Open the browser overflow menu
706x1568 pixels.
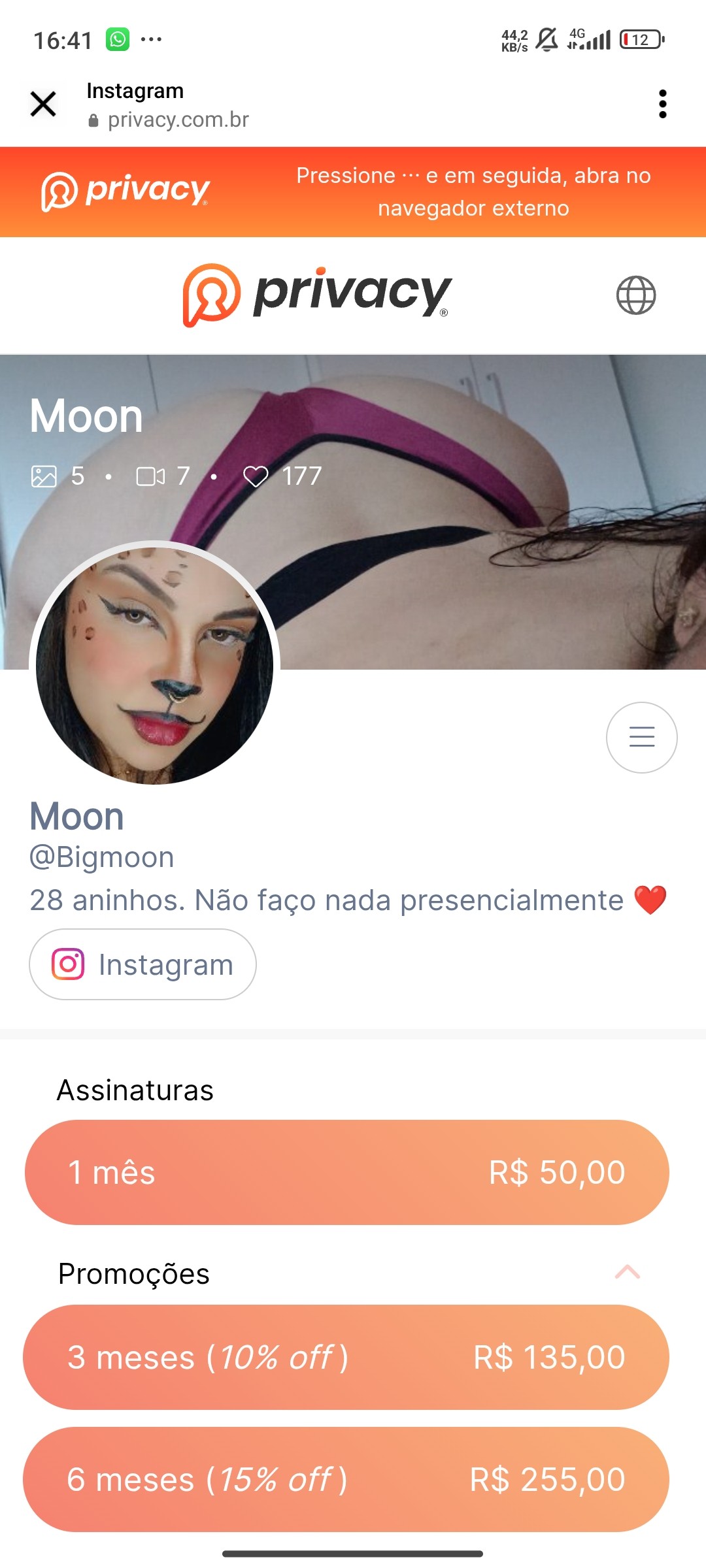pyautogui.click(x=662, y=104)
